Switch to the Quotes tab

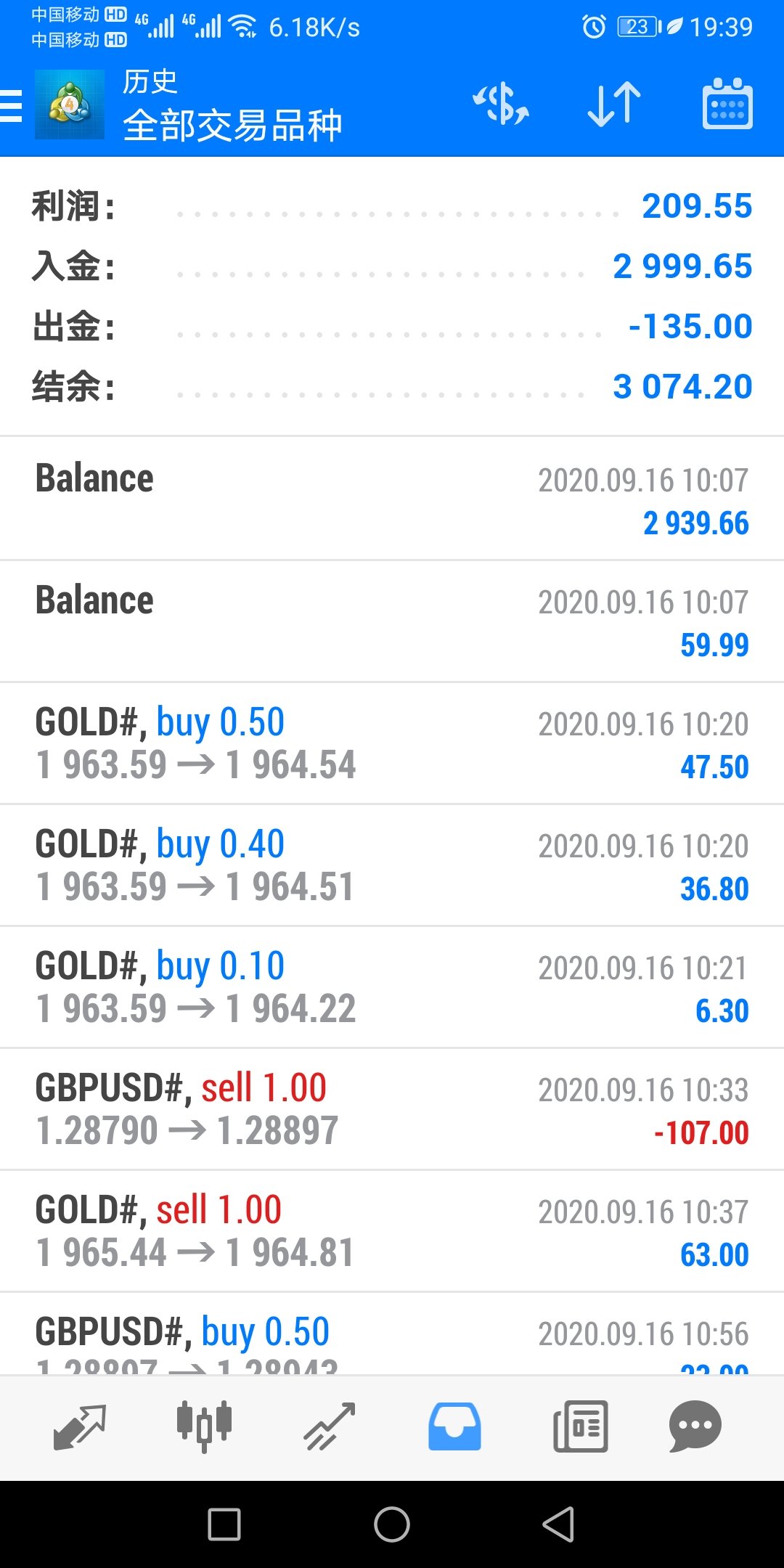pyautogui.click(x=80, y=1427)
